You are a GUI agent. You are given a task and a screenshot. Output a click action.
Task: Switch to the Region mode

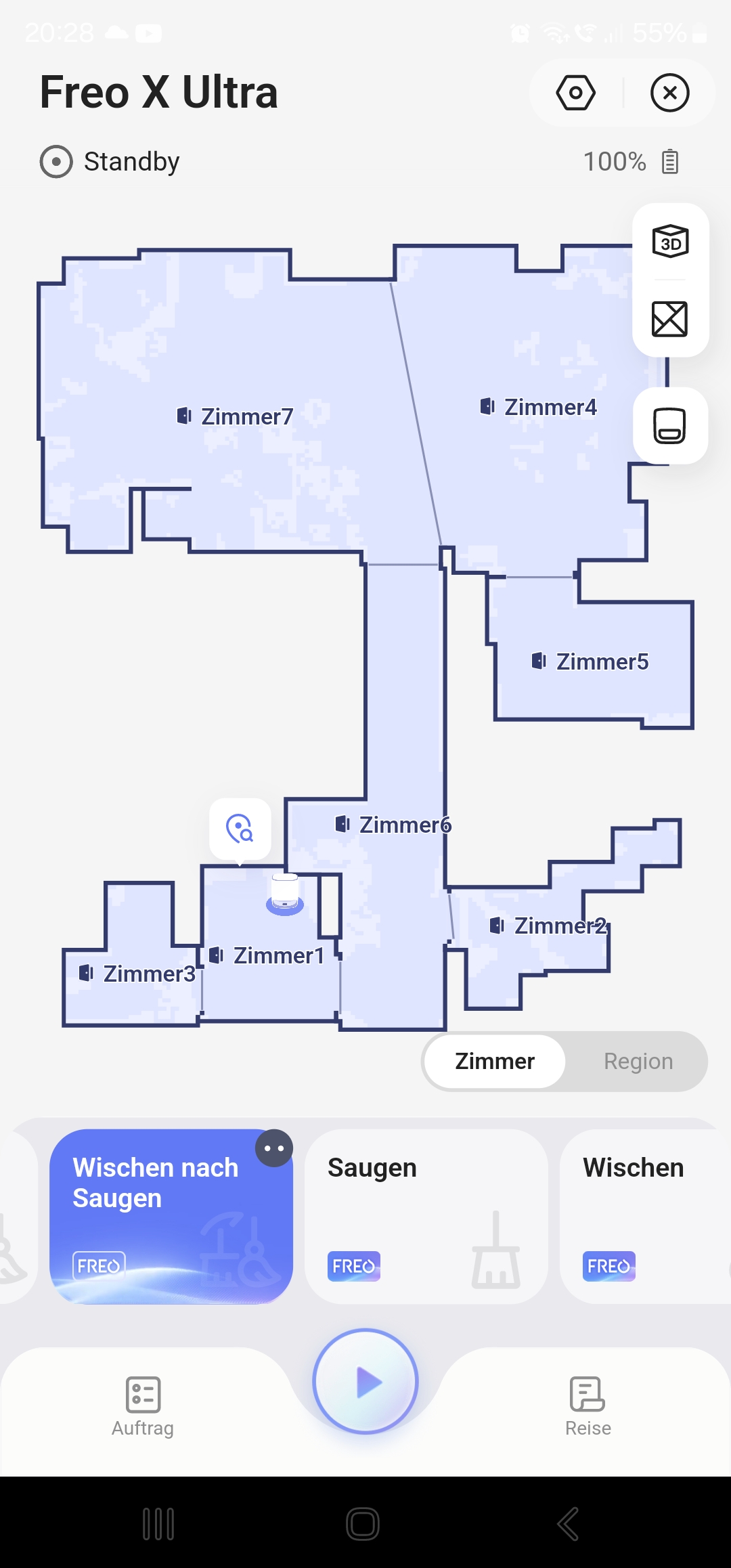pos(638,1061)
